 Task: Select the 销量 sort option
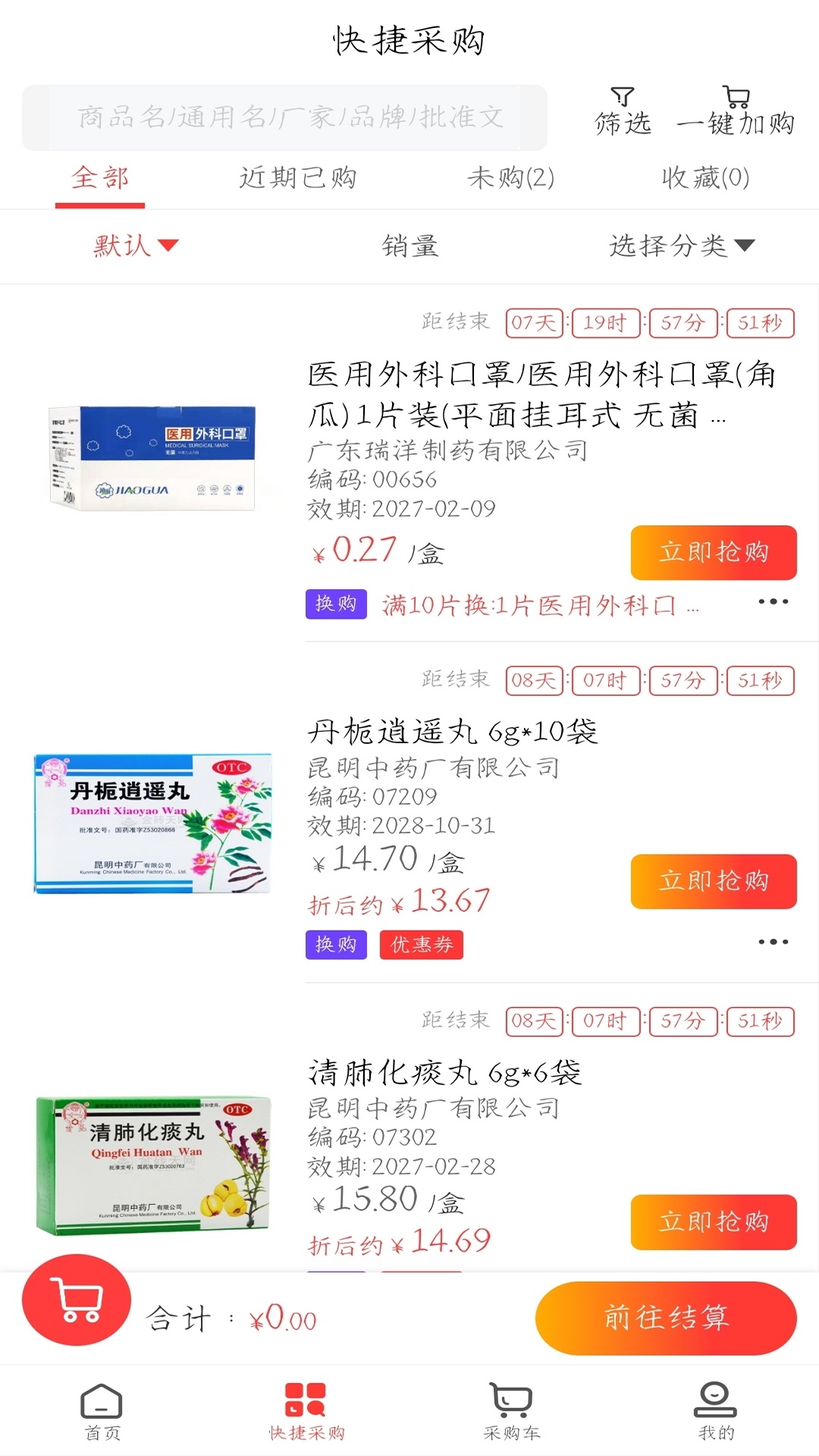pyautogui.click(x=410, y=245)
